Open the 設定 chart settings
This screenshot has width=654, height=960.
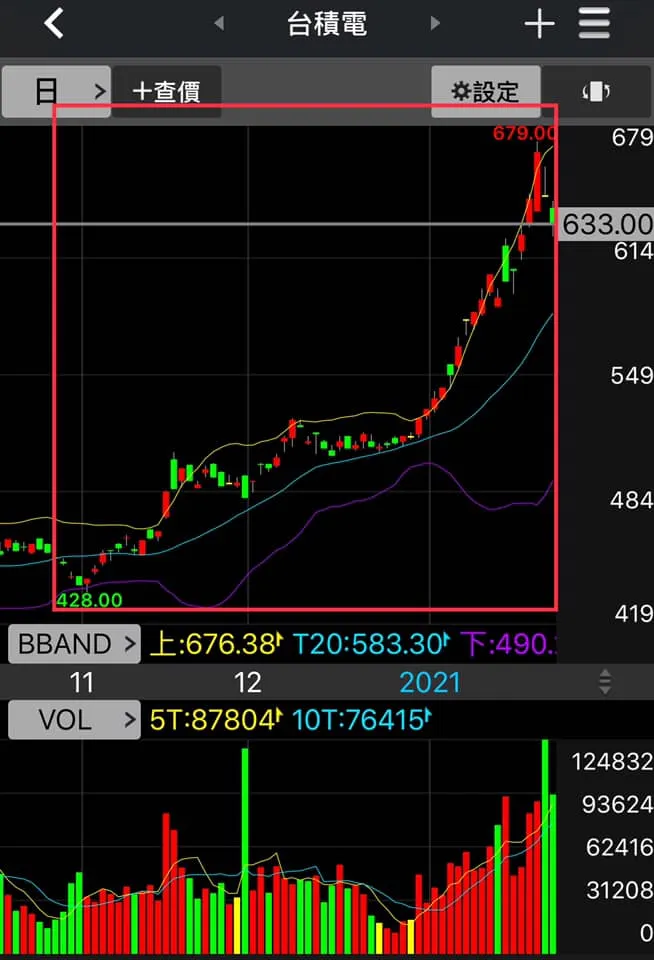486,91
